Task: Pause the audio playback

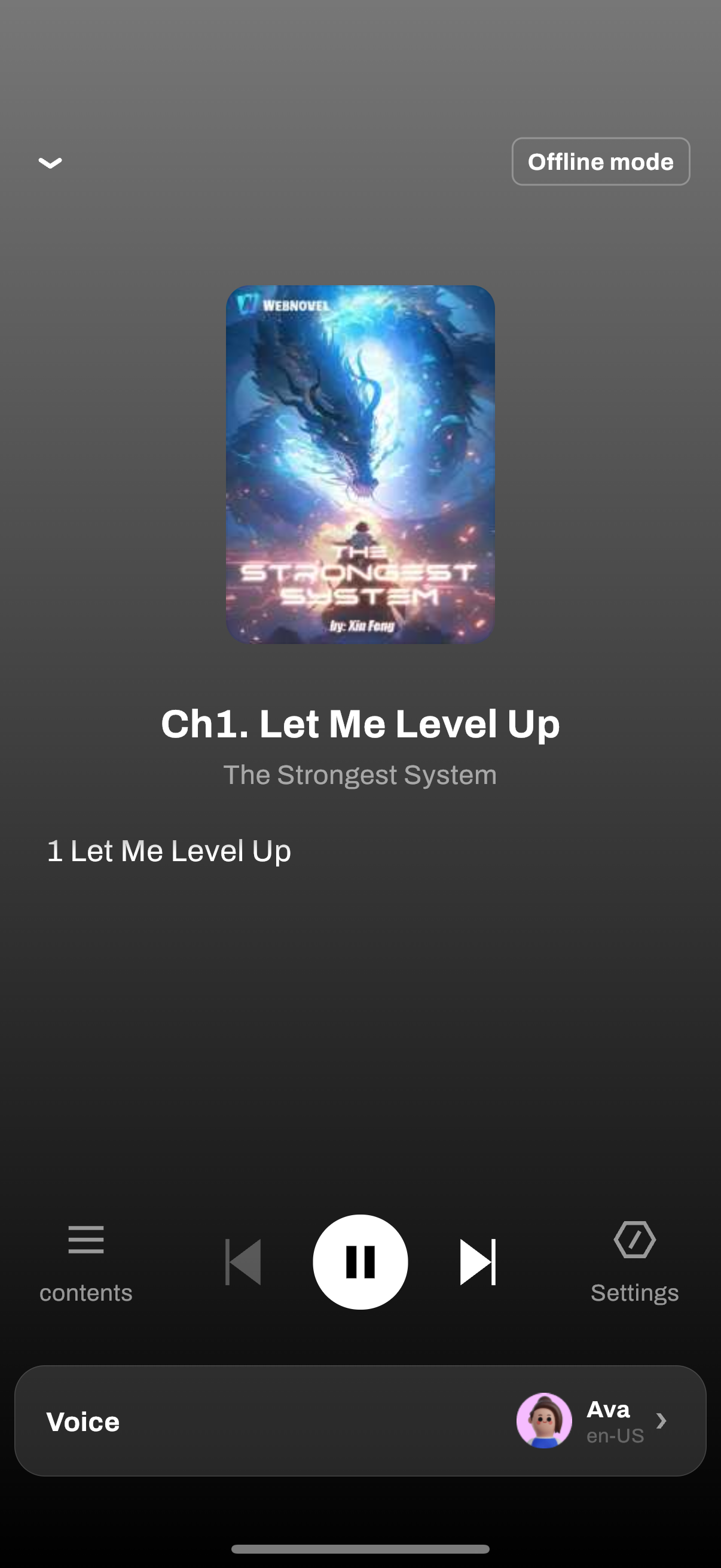Action: tap(360, 1261)
